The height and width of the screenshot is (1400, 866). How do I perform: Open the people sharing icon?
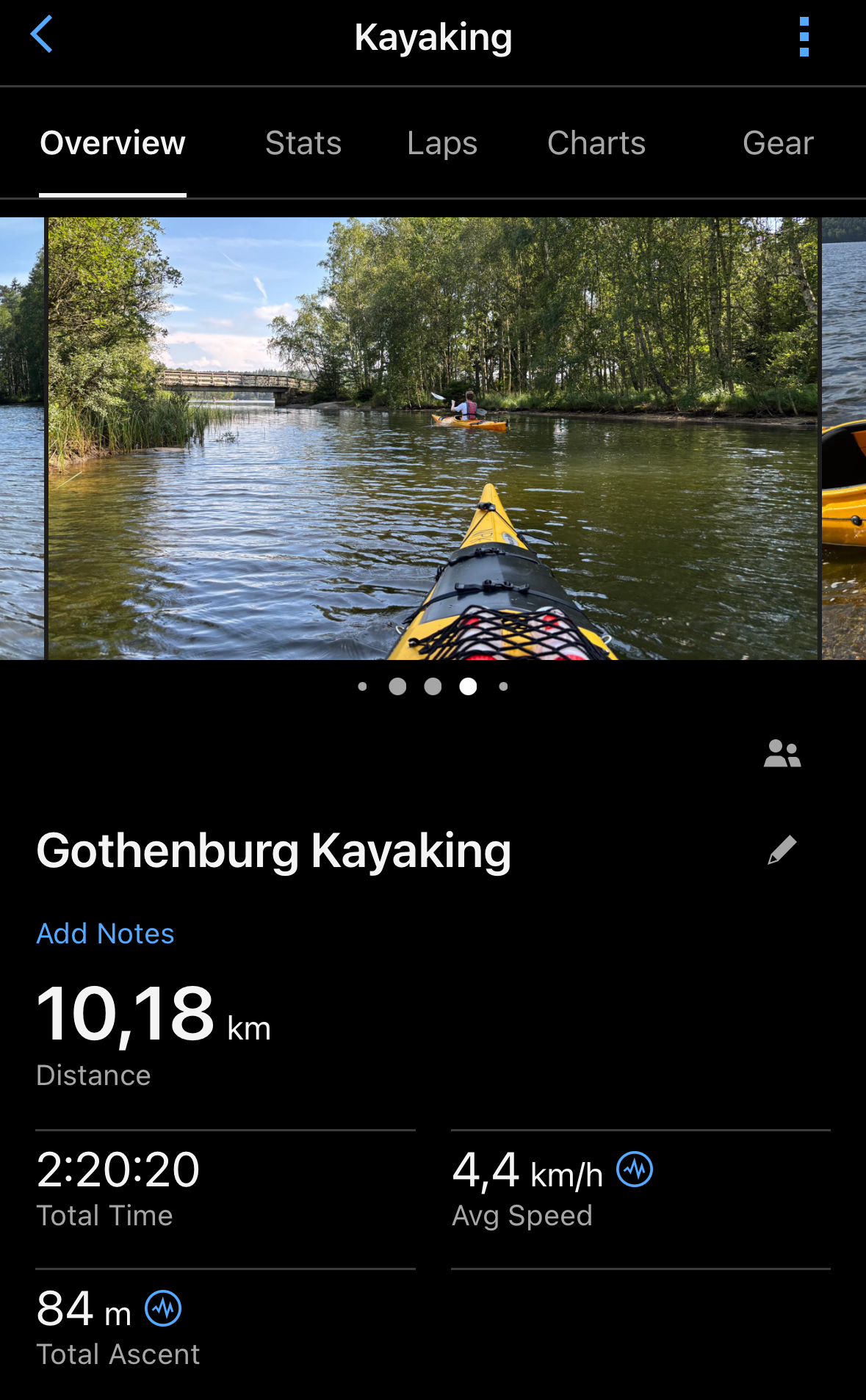coord(782,754)
